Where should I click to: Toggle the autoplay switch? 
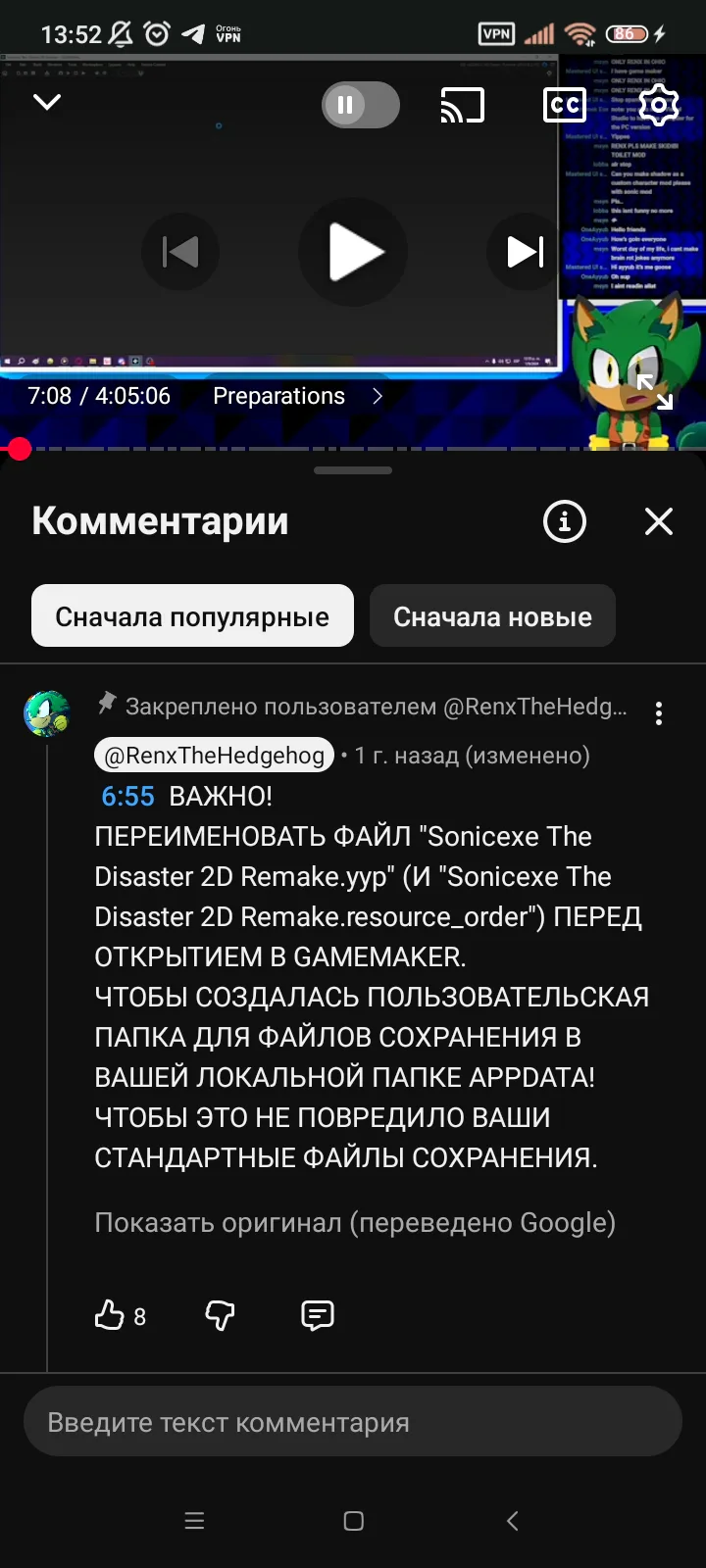click(361, 105)
